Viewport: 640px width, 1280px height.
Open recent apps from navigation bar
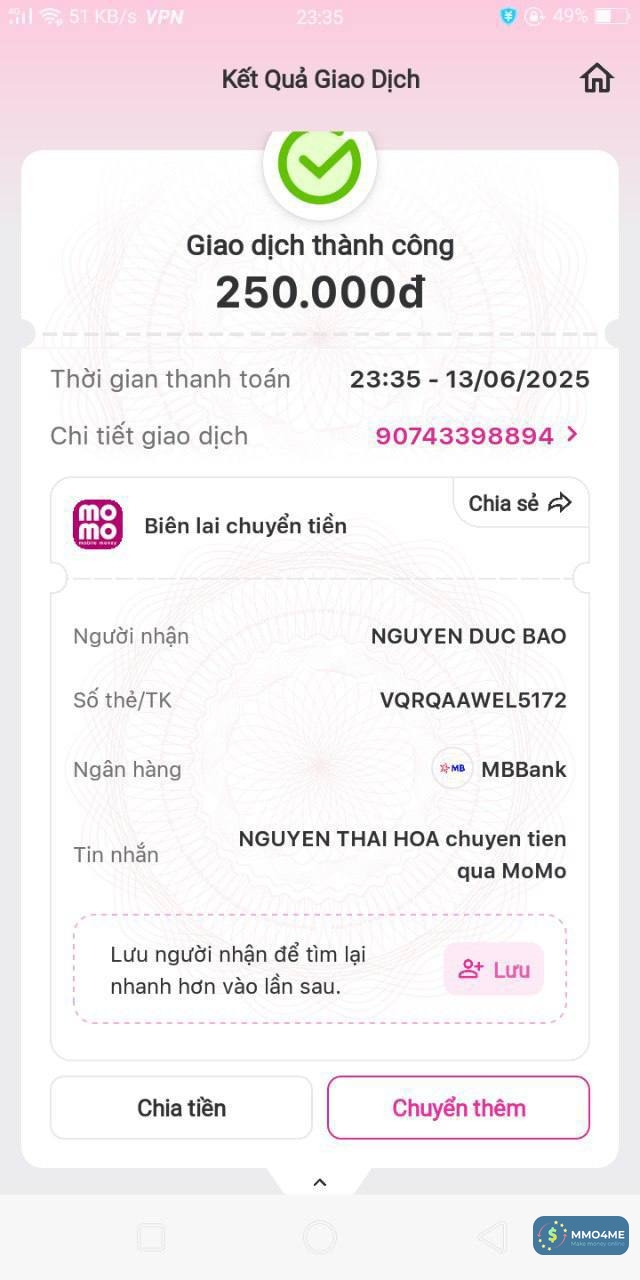(151, 1238)
